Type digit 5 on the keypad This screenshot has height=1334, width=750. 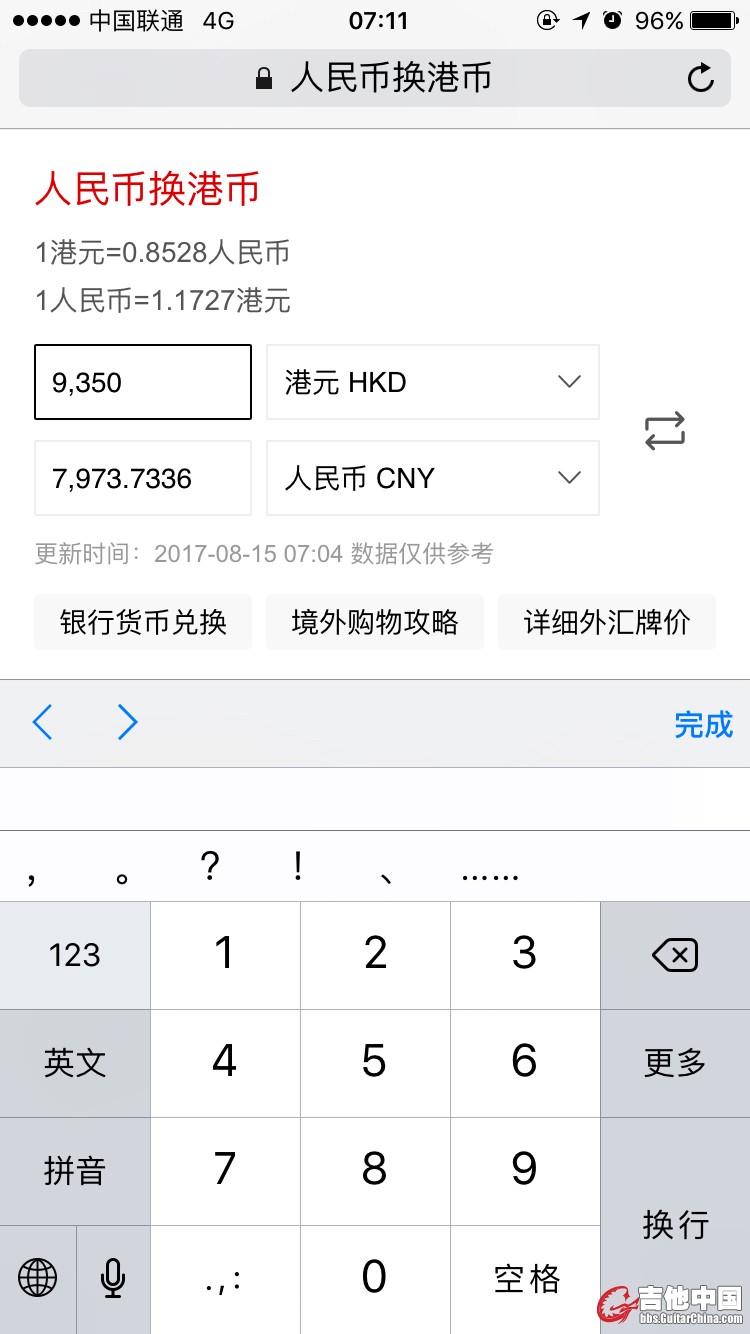375,1063
